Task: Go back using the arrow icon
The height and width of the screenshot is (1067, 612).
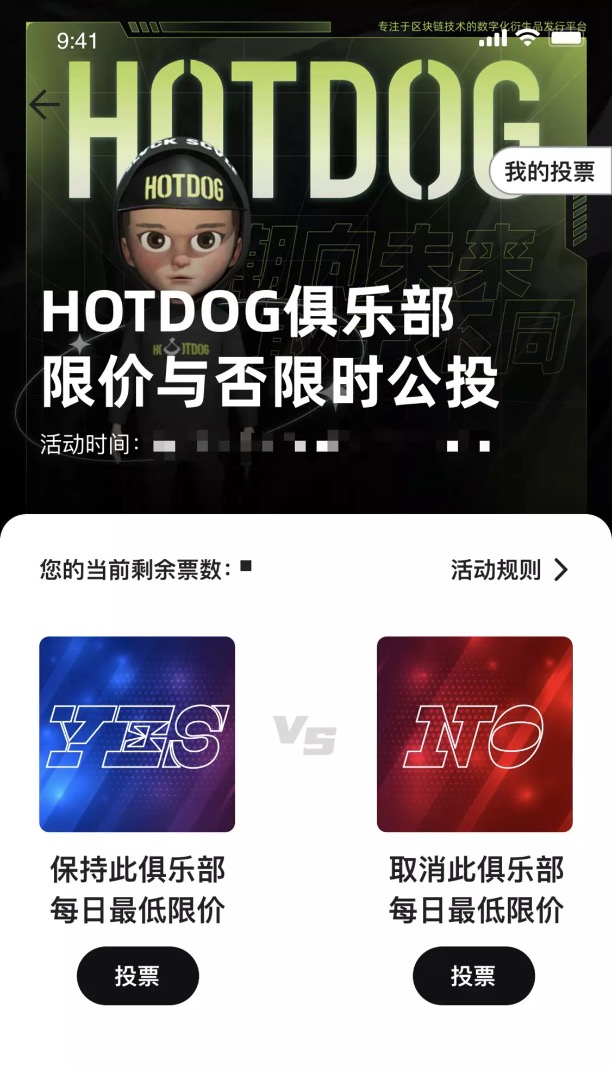Action: point(44,104)
